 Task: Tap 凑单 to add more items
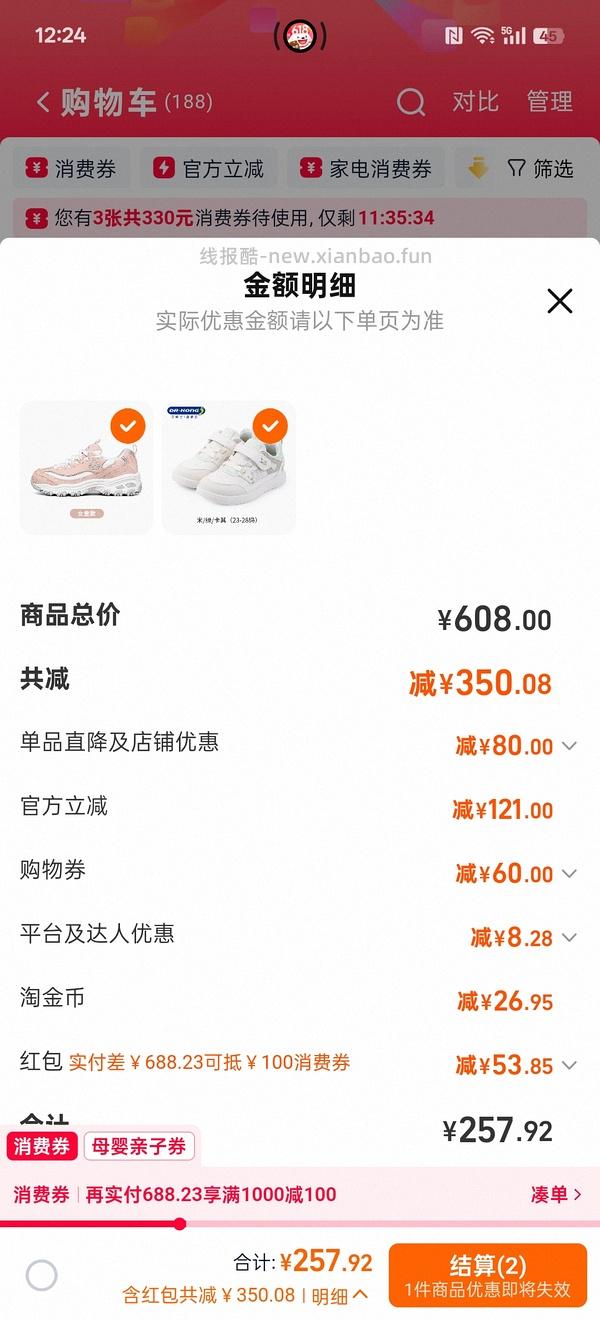(x=556, y=1194)
